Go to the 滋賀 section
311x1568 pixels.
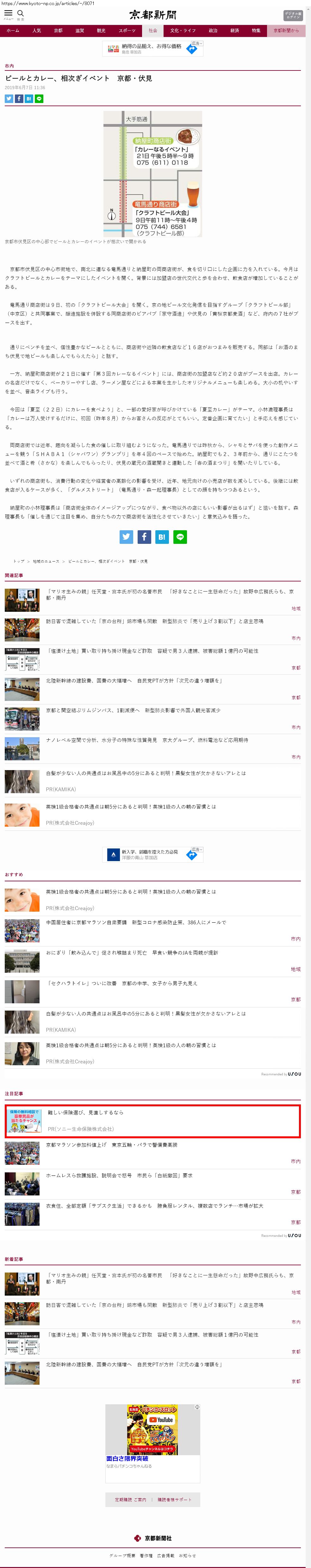click(79, 30)
